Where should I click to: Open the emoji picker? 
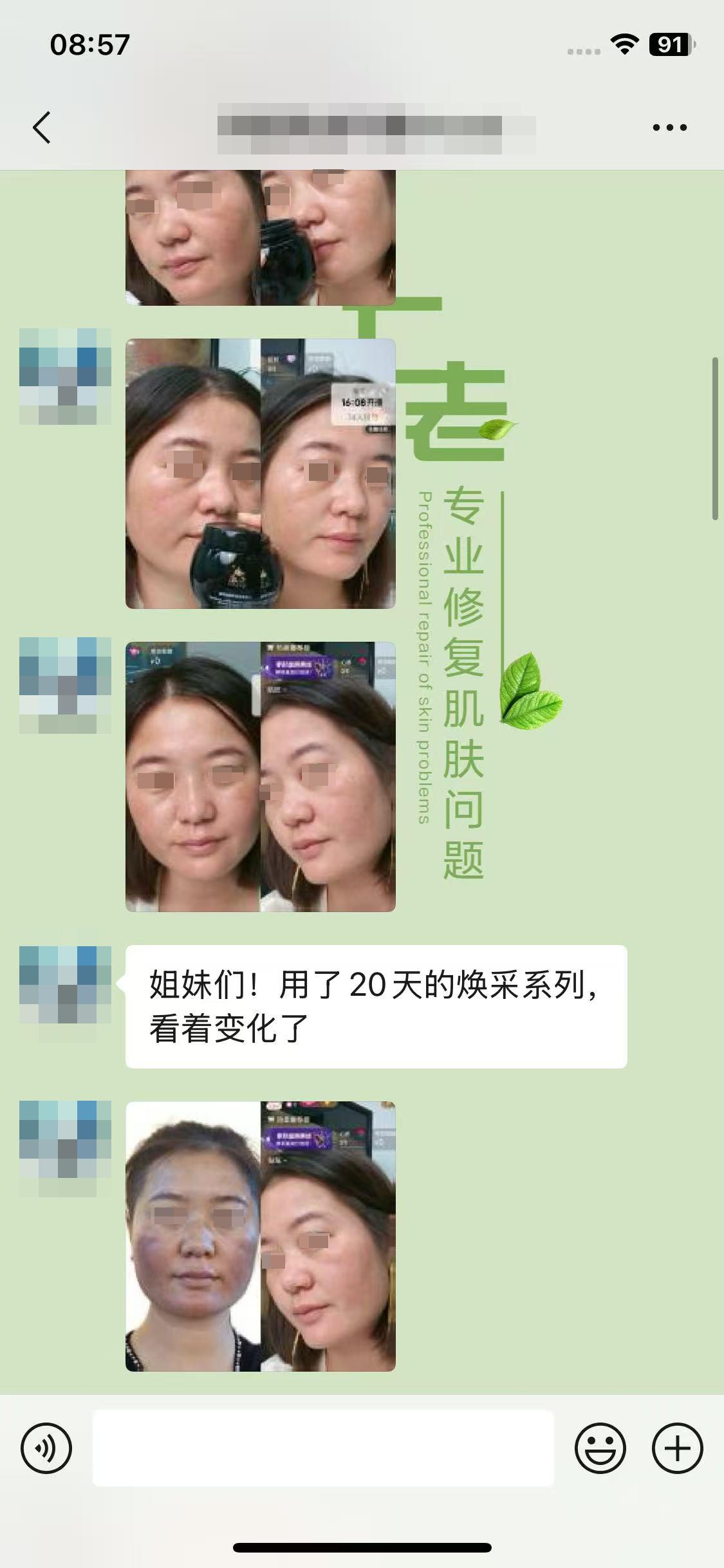pos(600,1448)
